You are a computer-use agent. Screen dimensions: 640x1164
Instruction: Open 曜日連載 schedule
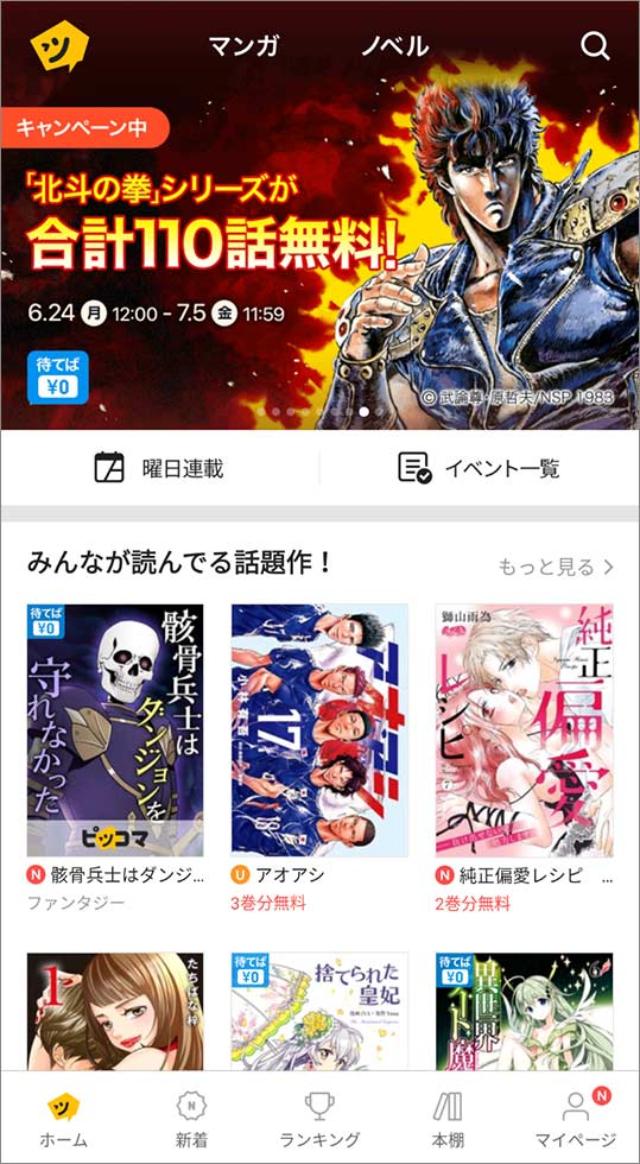[160, 468]
